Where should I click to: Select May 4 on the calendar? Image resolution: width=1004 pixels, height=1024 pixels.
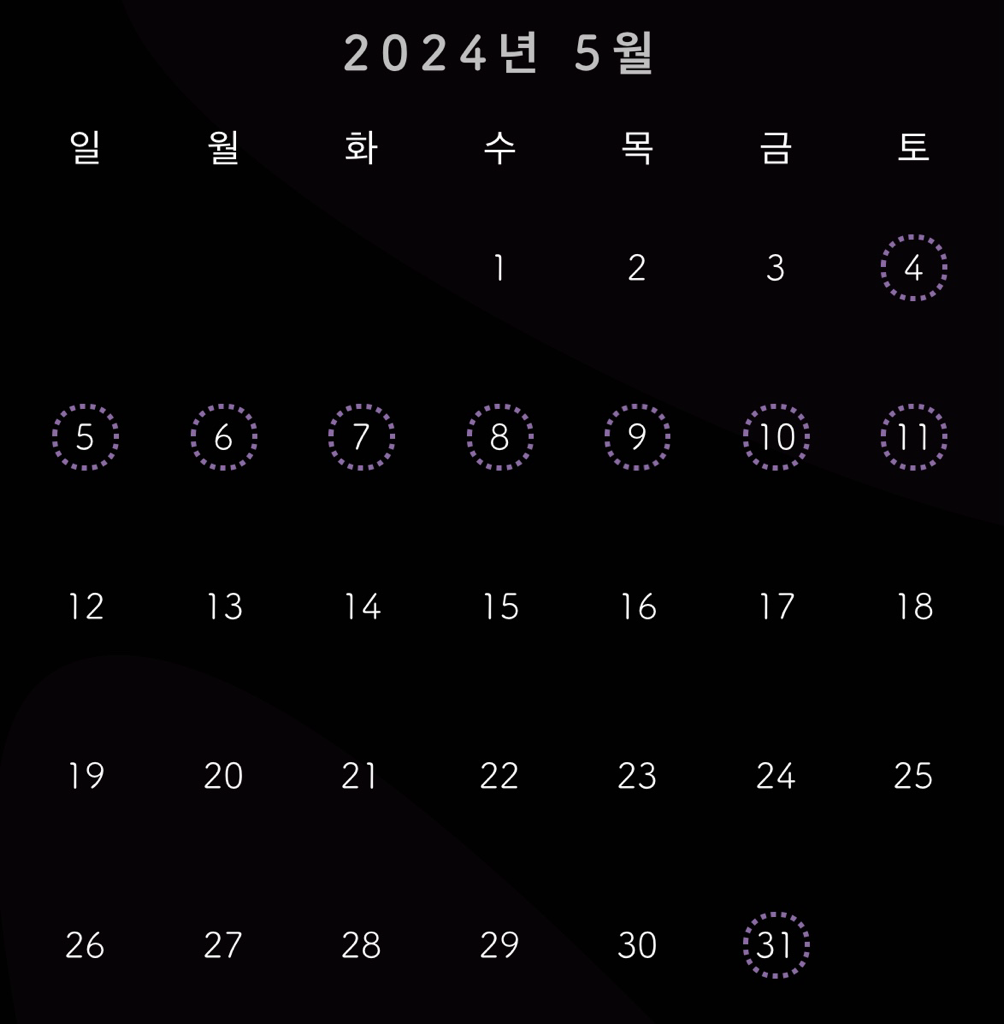click(x=913, y=268)
